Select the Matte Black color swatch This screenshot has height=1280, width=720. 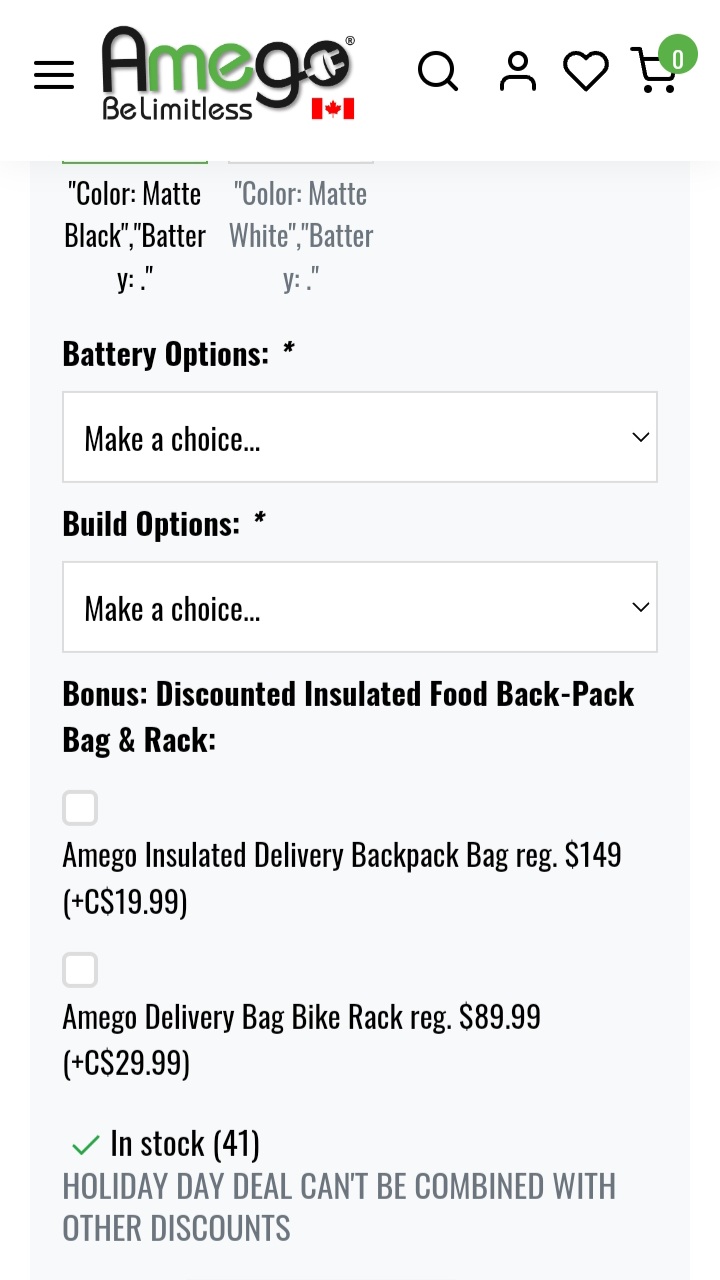coord(135,235)
